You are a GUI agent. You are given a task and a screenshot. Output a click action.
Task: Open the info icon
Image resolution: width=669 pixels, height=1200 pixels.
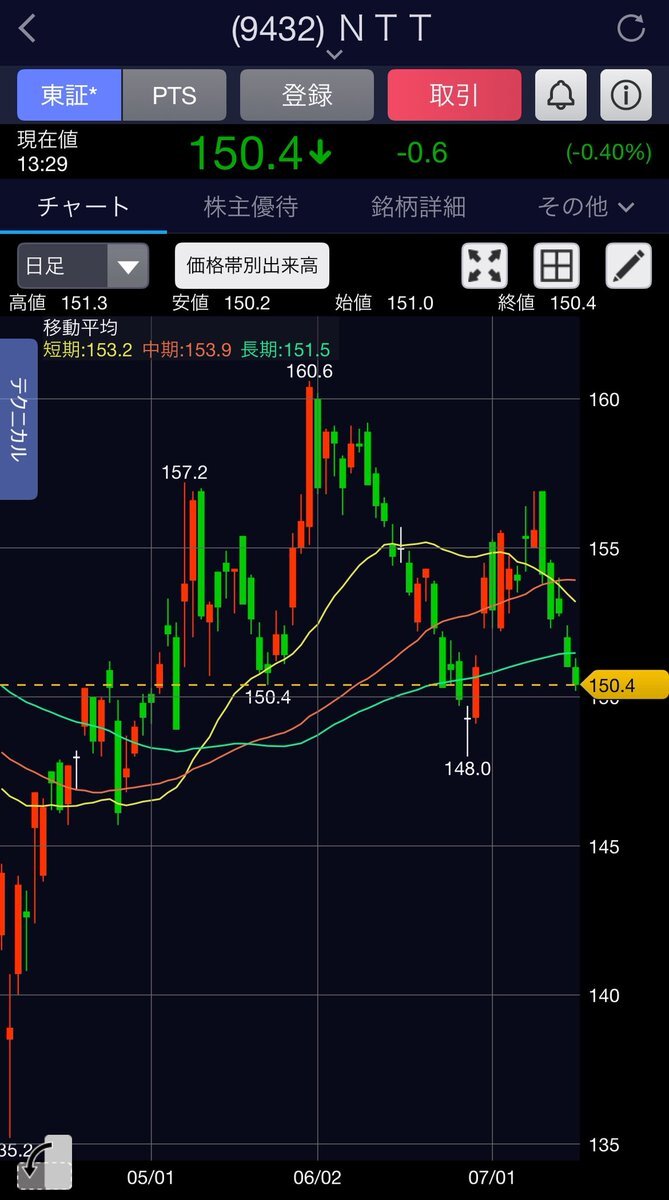pyautogui.click(x=626, y=95)
